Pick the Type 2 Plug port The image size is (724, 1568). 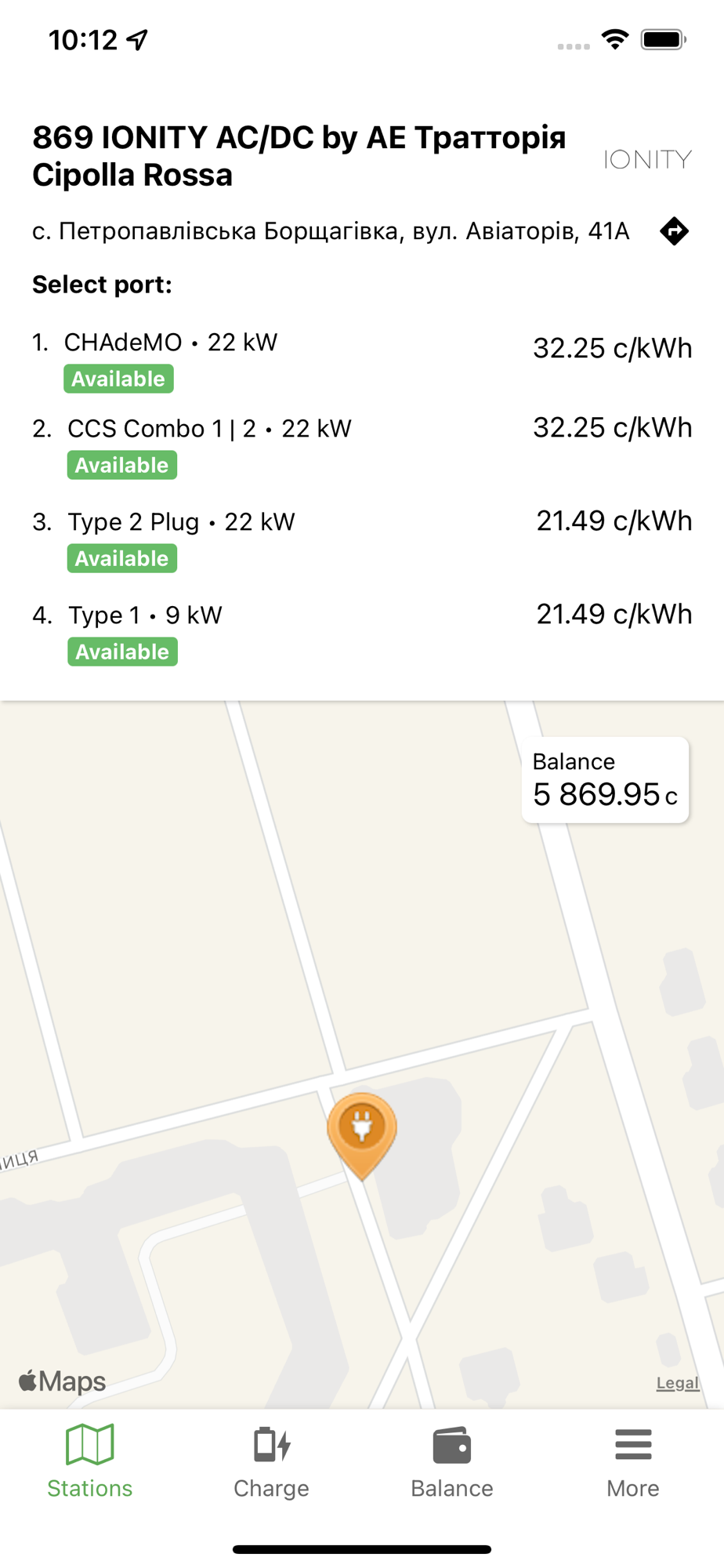(360, 539)
